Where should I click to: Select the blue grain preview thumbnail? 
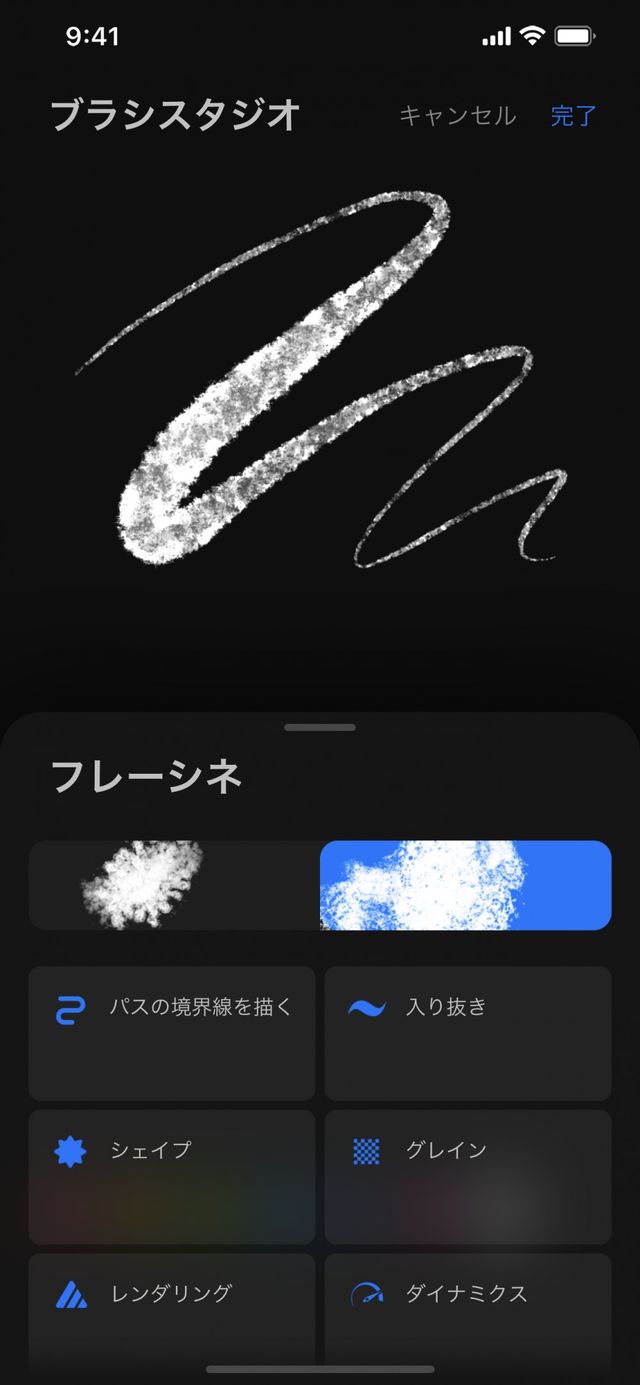(x=465, y=885)
